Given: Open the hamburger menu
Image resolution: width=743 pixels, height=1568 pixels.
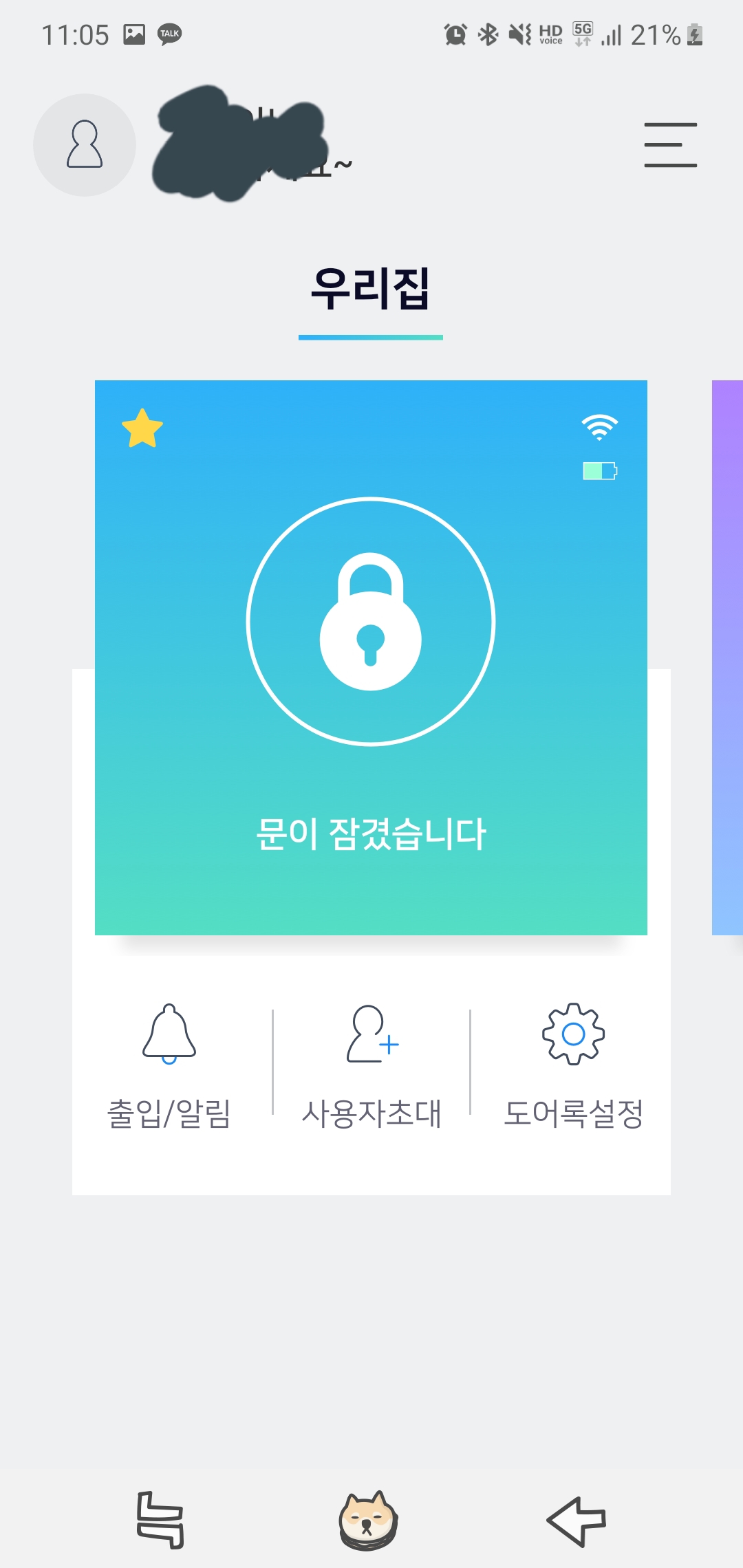Looking at the screenshot, I should coord(670,145).
